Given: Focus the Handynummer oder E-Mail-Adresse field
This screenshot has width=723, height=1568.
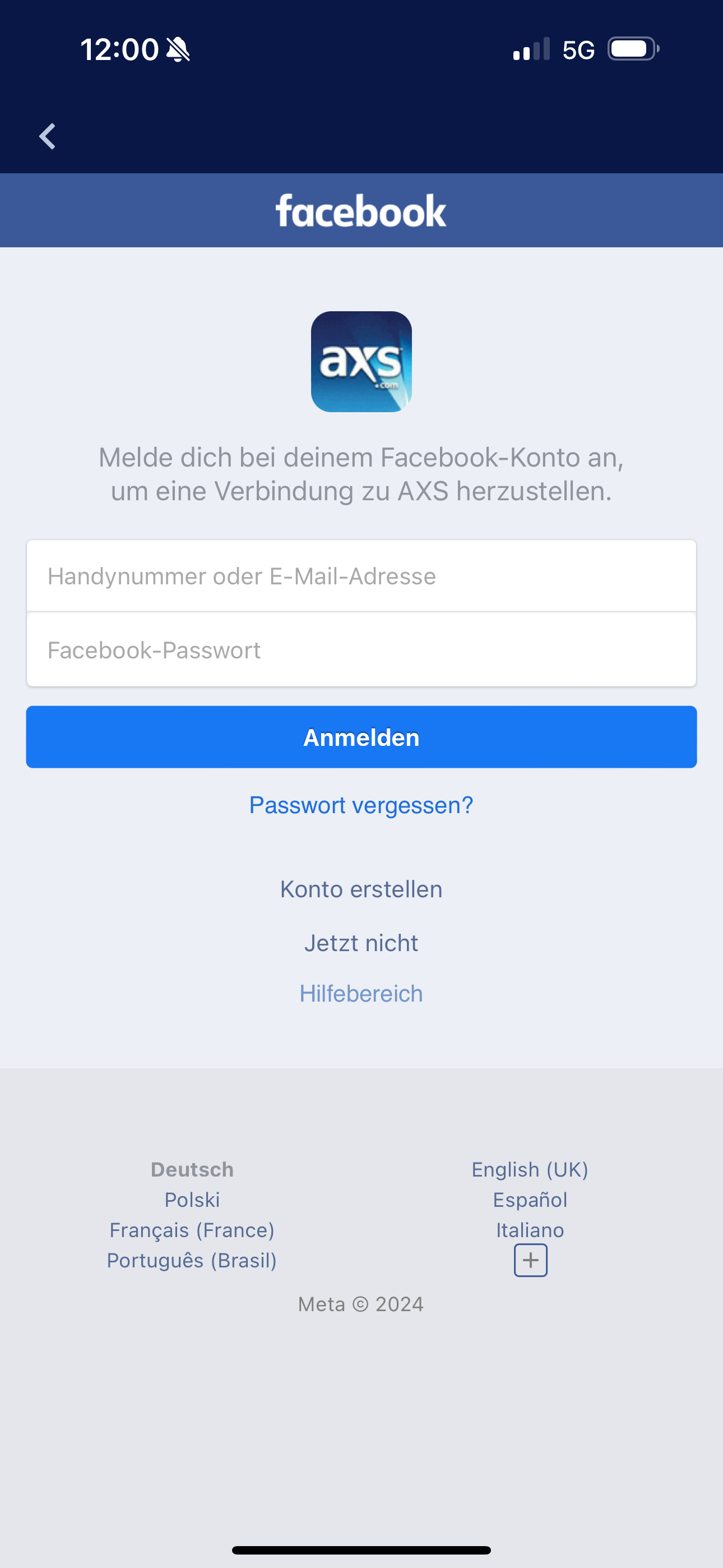Looking at the screenshot, I should pos(361,576).
